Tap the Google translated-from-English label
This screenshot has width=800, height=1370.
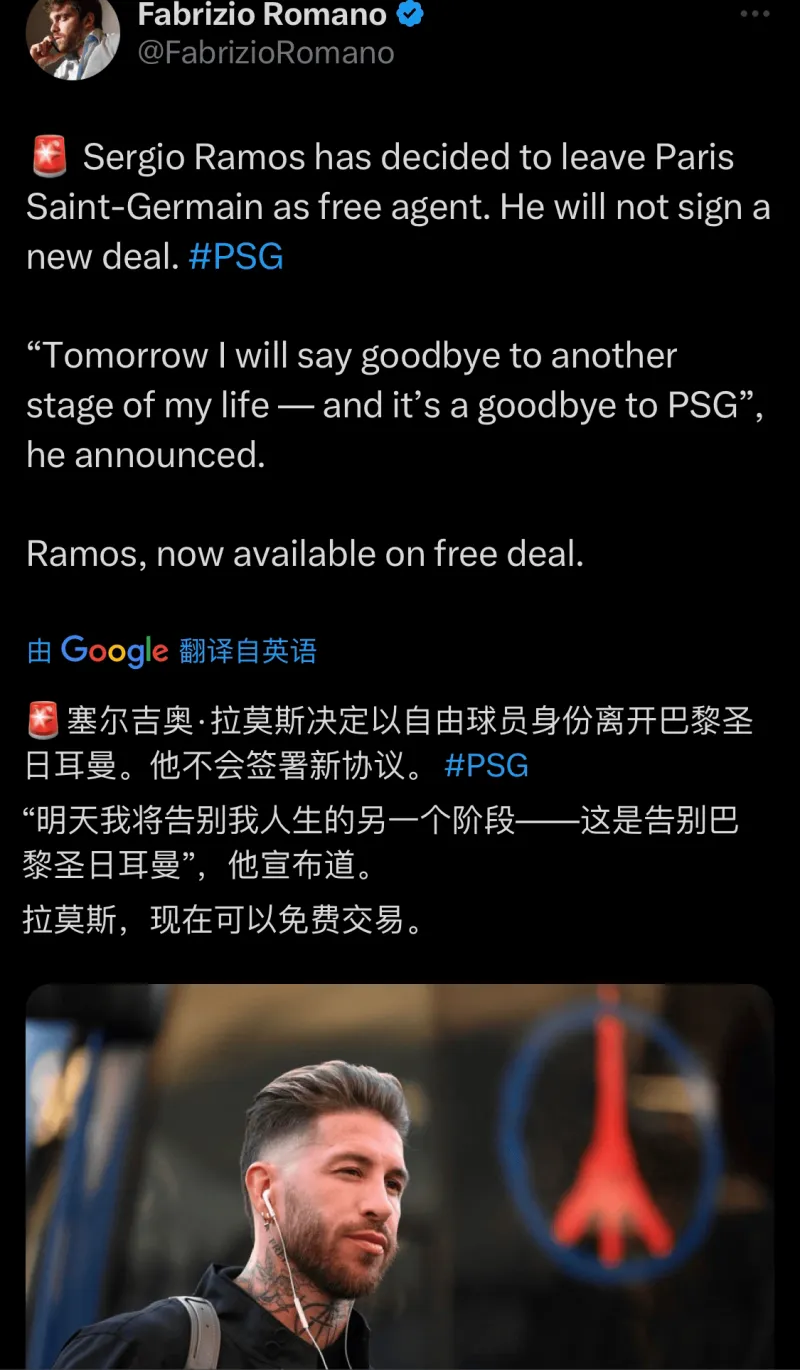(x=172, y=651)
